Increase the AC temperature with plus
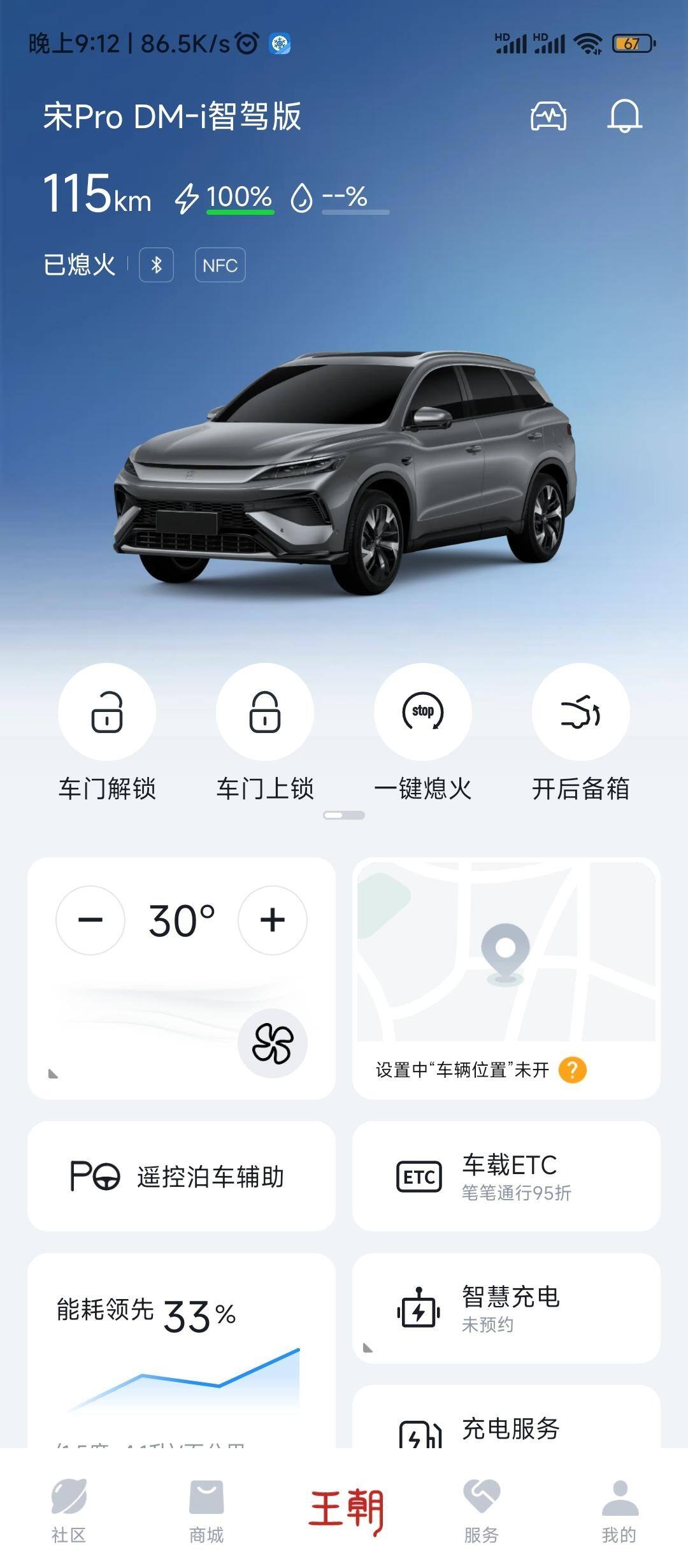 tap(273, 920)
